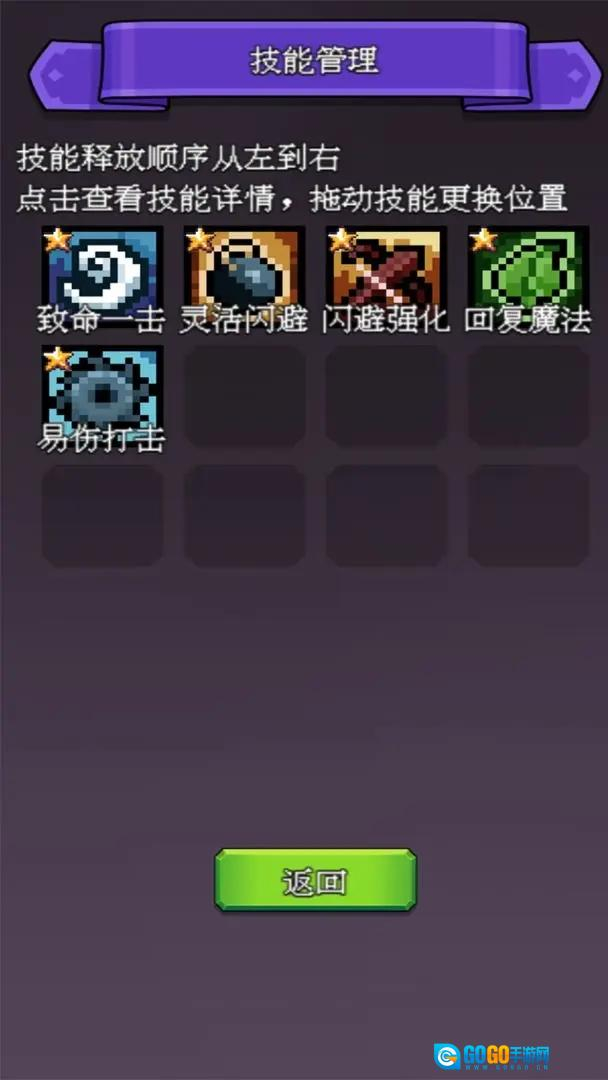Open the 灵活闪避 skill details
Image resolution: width=608 pixels, height=1080 pixels.
(245, 268)
